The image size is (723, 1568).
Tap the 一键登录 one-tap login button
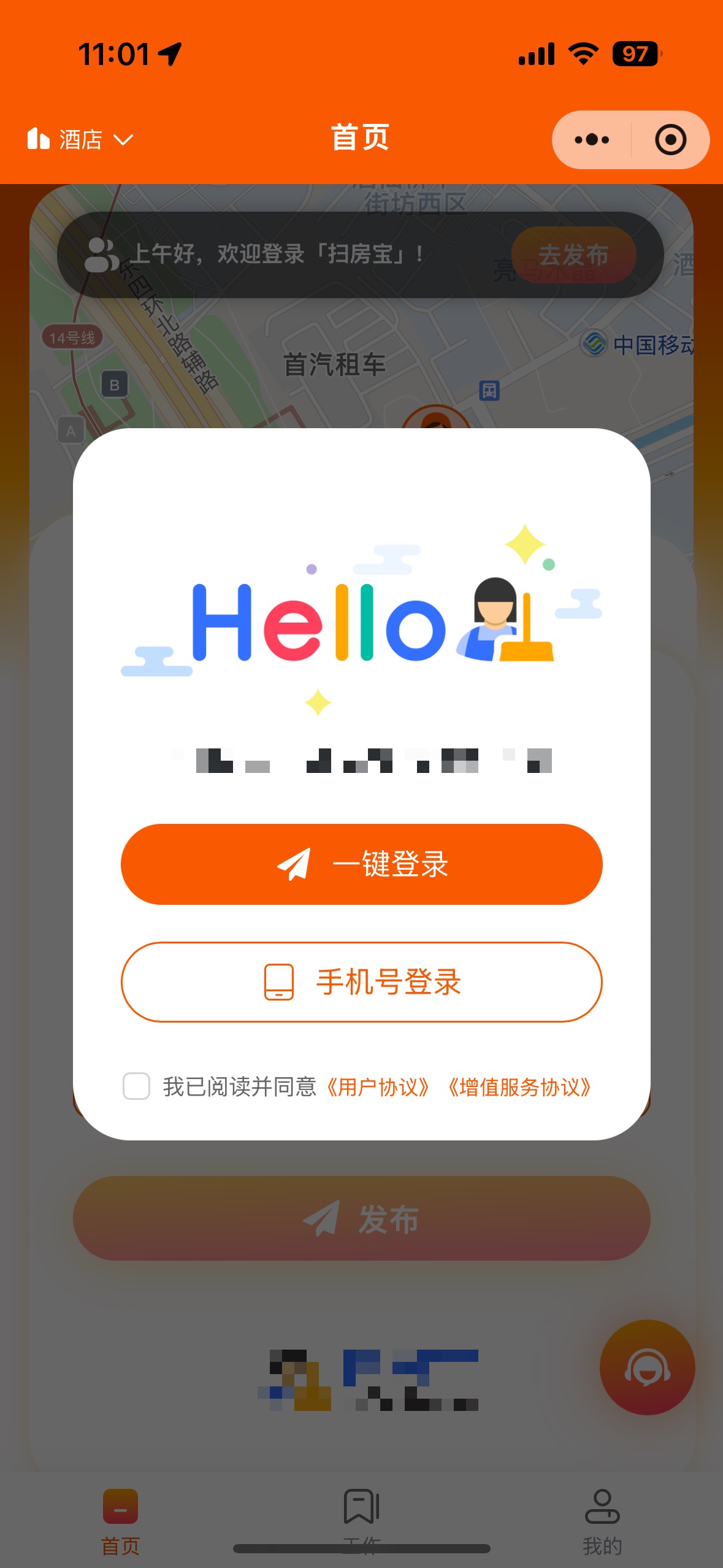[361, 864]
